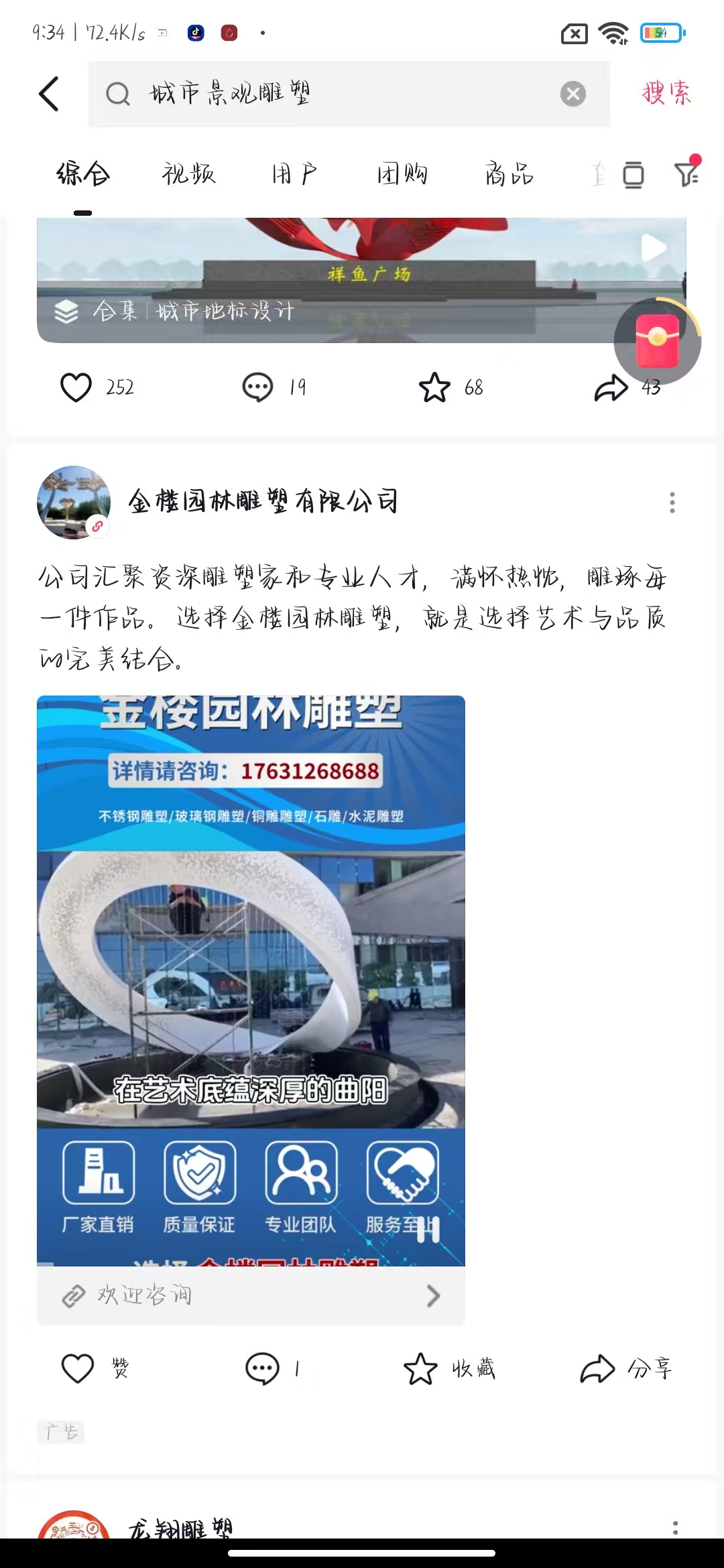Viewport: 724px width, 1568px height.
Task: Switch to the 视频 tab
Action: coord(188,174)
